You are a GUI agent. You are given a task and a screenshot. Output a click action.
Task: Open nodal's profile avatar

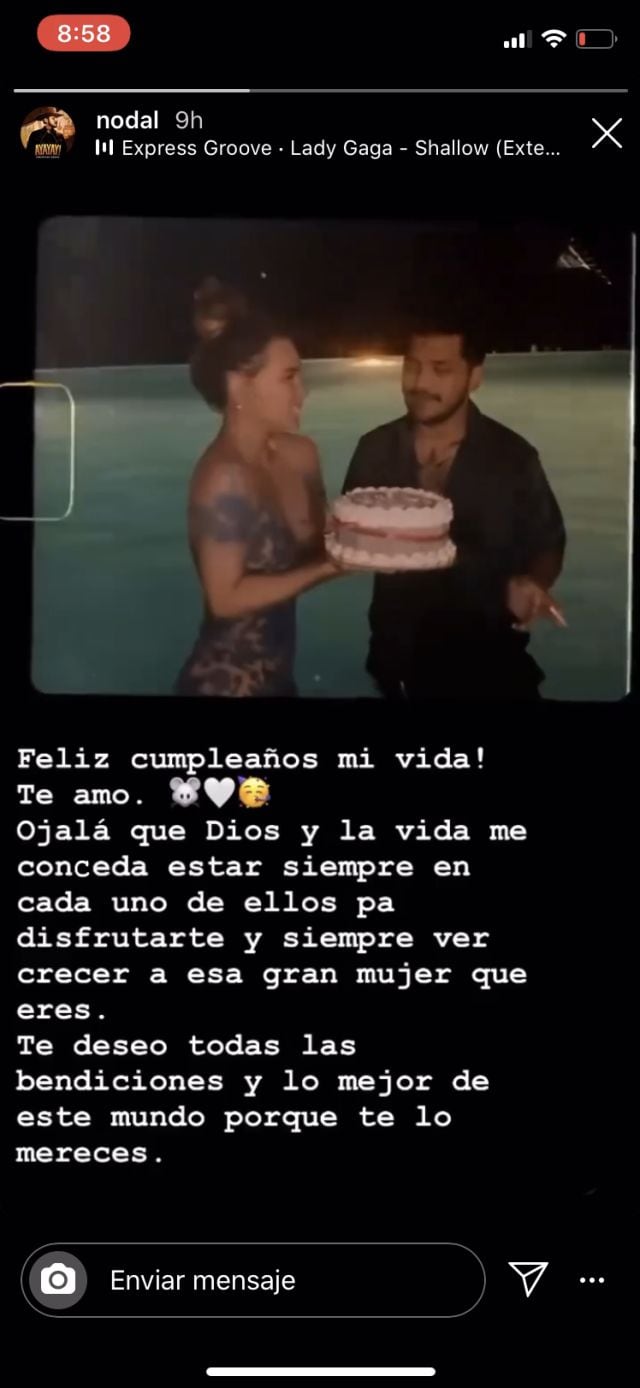[47, 132]
